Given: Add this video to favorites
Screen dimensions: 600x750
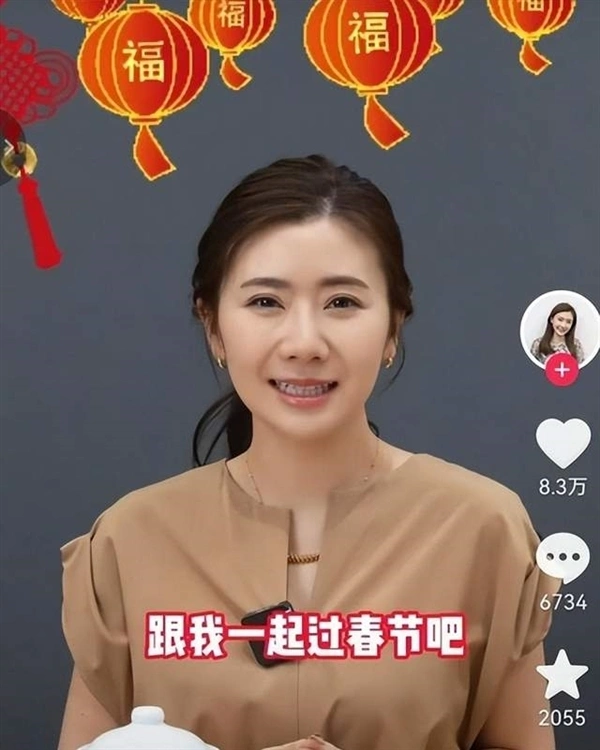Looking at the screenshot, I should (563, 675).
